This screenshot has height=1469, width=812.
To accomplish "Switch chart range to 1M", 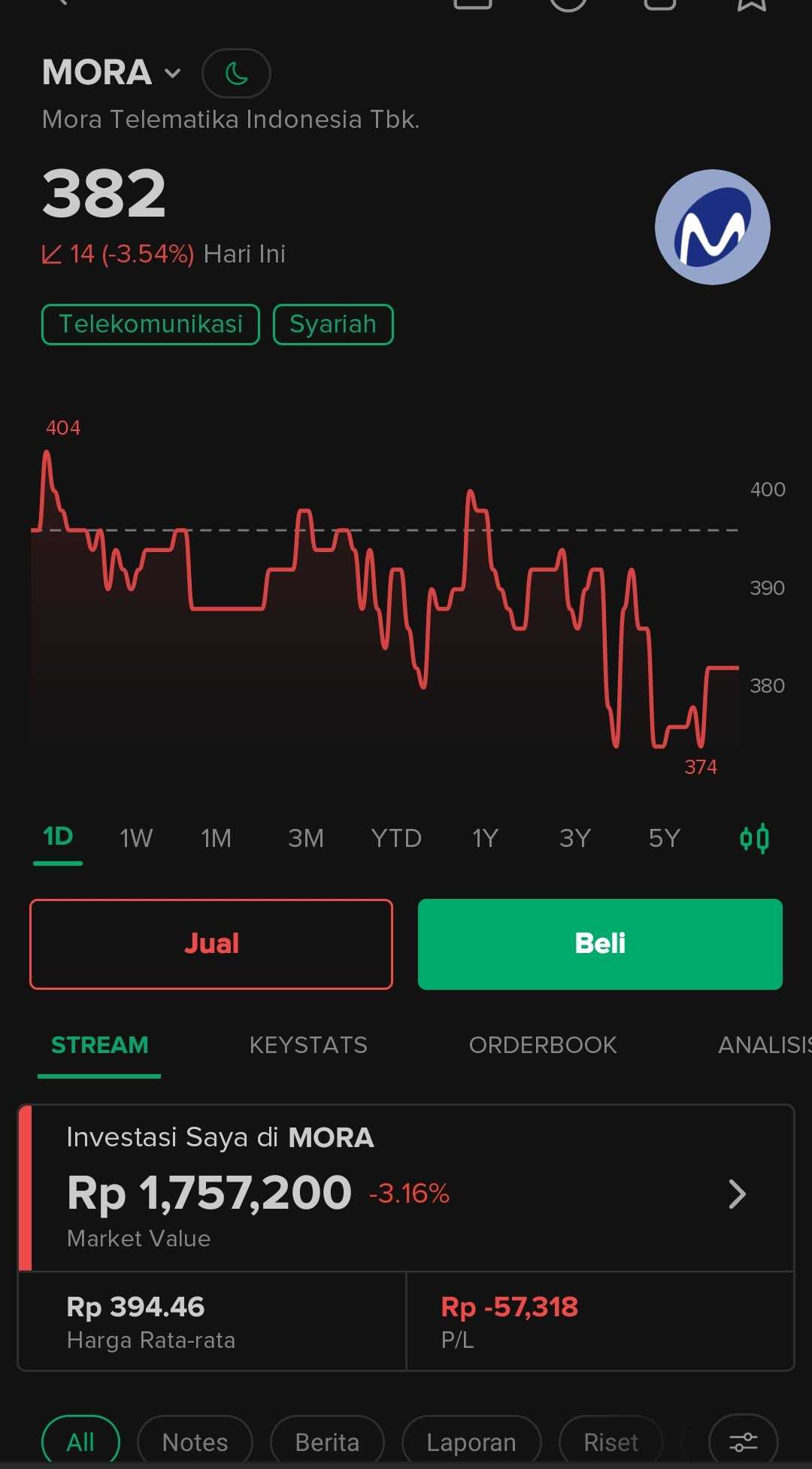I will pos(217,838).
